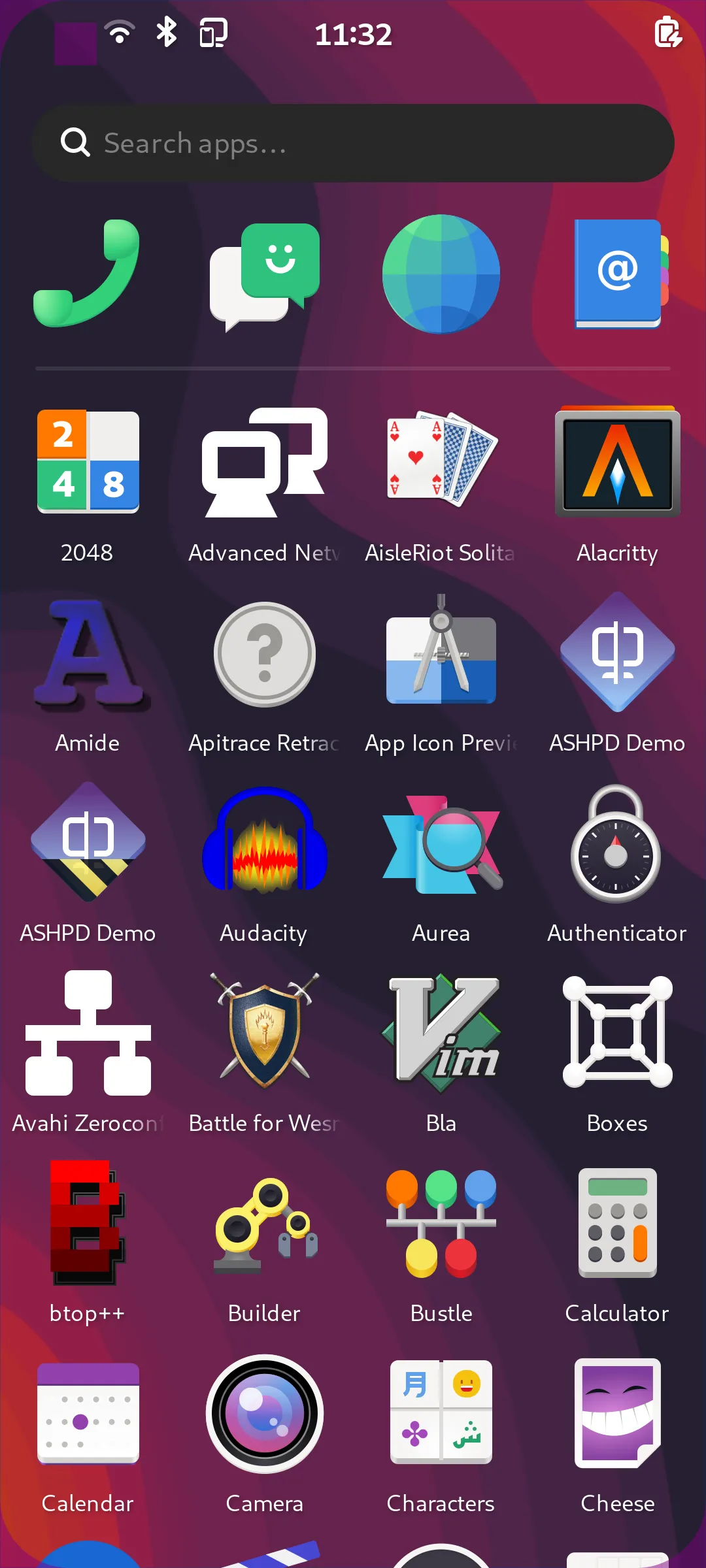This screenshot has height=1568, width=706.
Task: Launch btop++ system monitor
Action: tap(88, 1223)
